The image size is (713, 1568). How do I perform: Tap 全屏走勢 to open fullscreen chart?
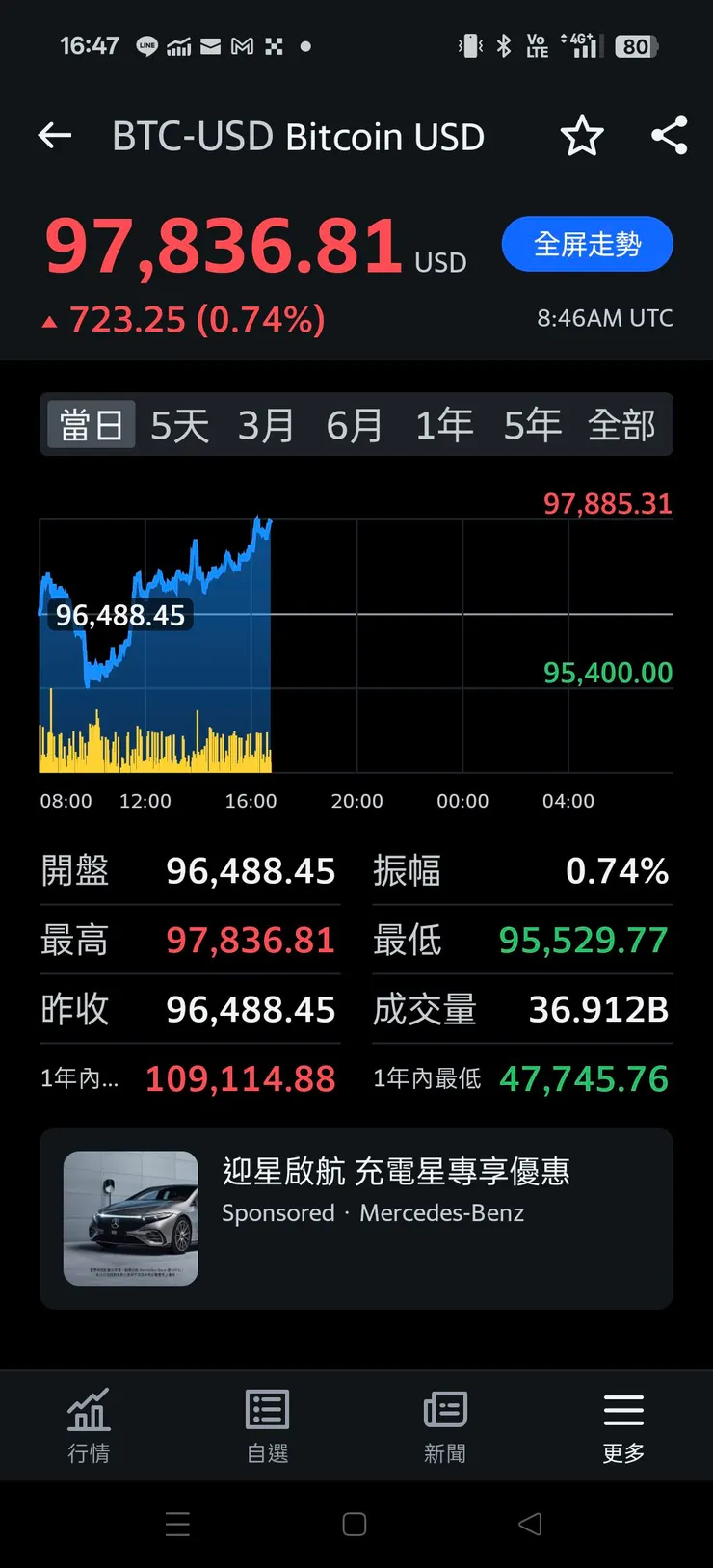tap(587, 244)
